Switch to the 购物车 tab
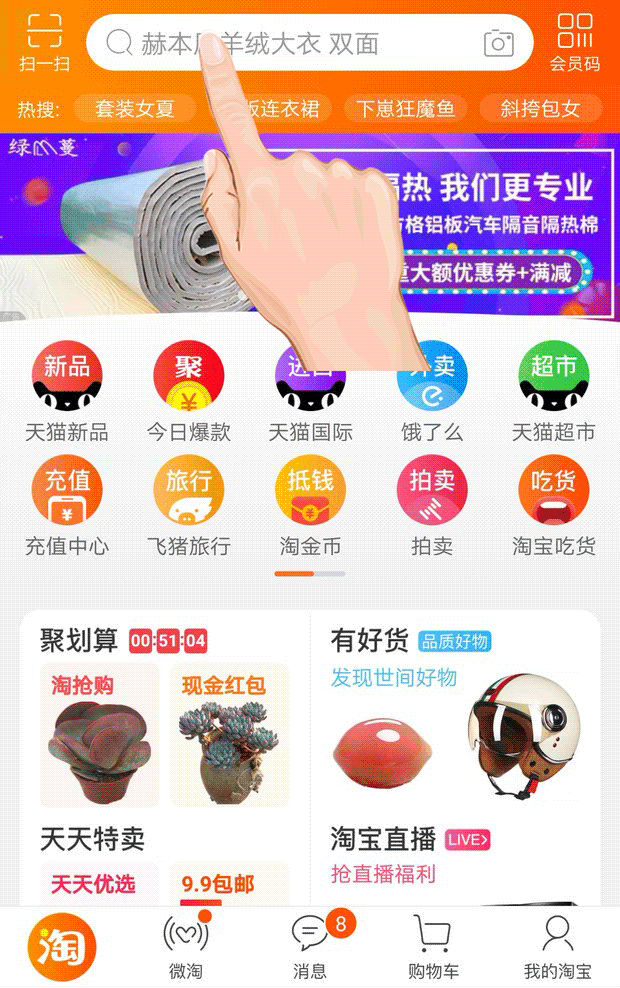 pos(433,947)
